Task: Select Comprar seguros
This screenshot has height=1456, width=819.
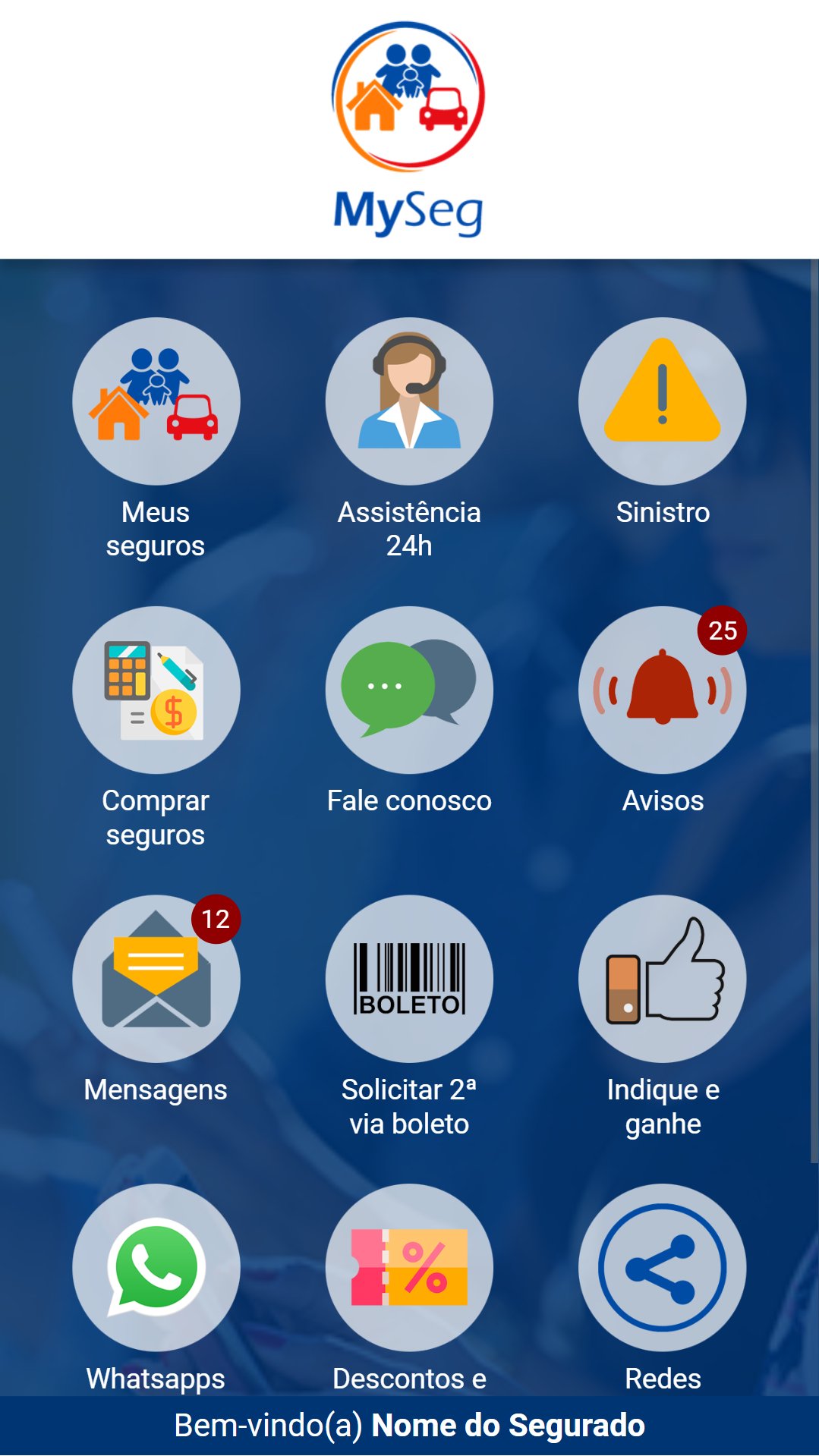Action: click(x=156, y=690)
